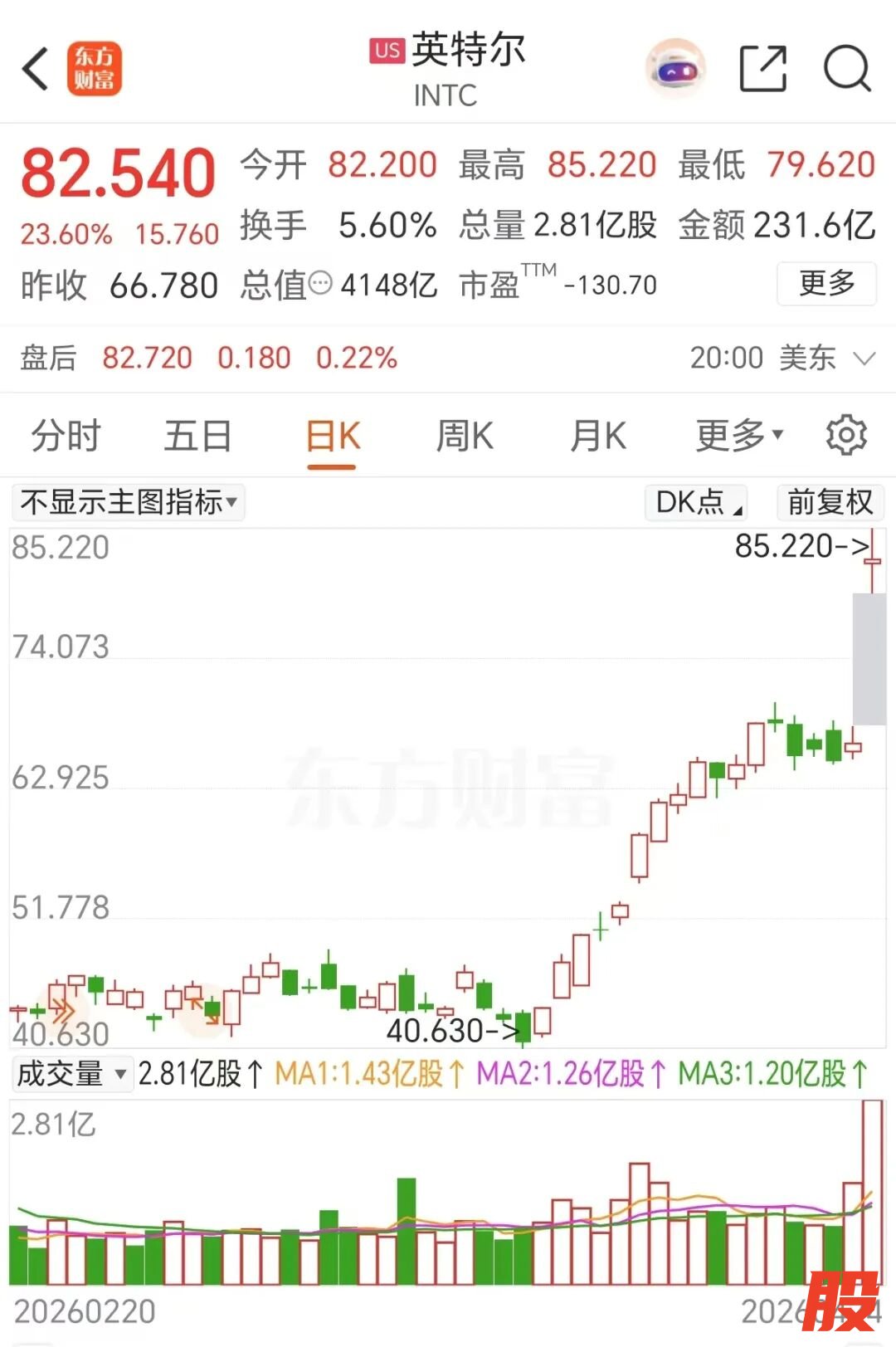This screenshot has height=1347, width=896.
Task: Open the robot AI assistant icon
Action: (676, 69)
